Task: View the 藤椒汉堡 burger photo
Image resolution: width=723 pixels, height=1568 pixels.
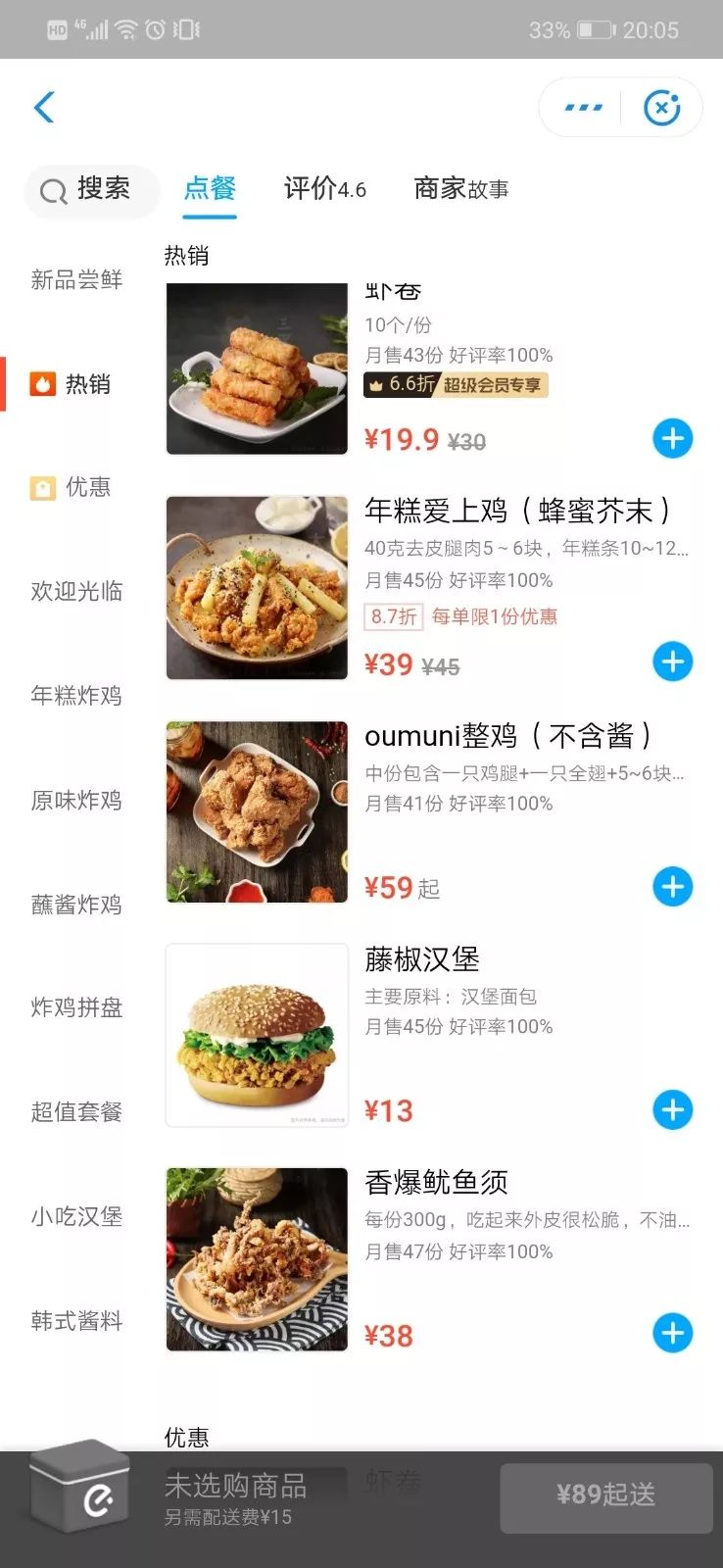Action: pyautogui.click(x=257, y=1035)
